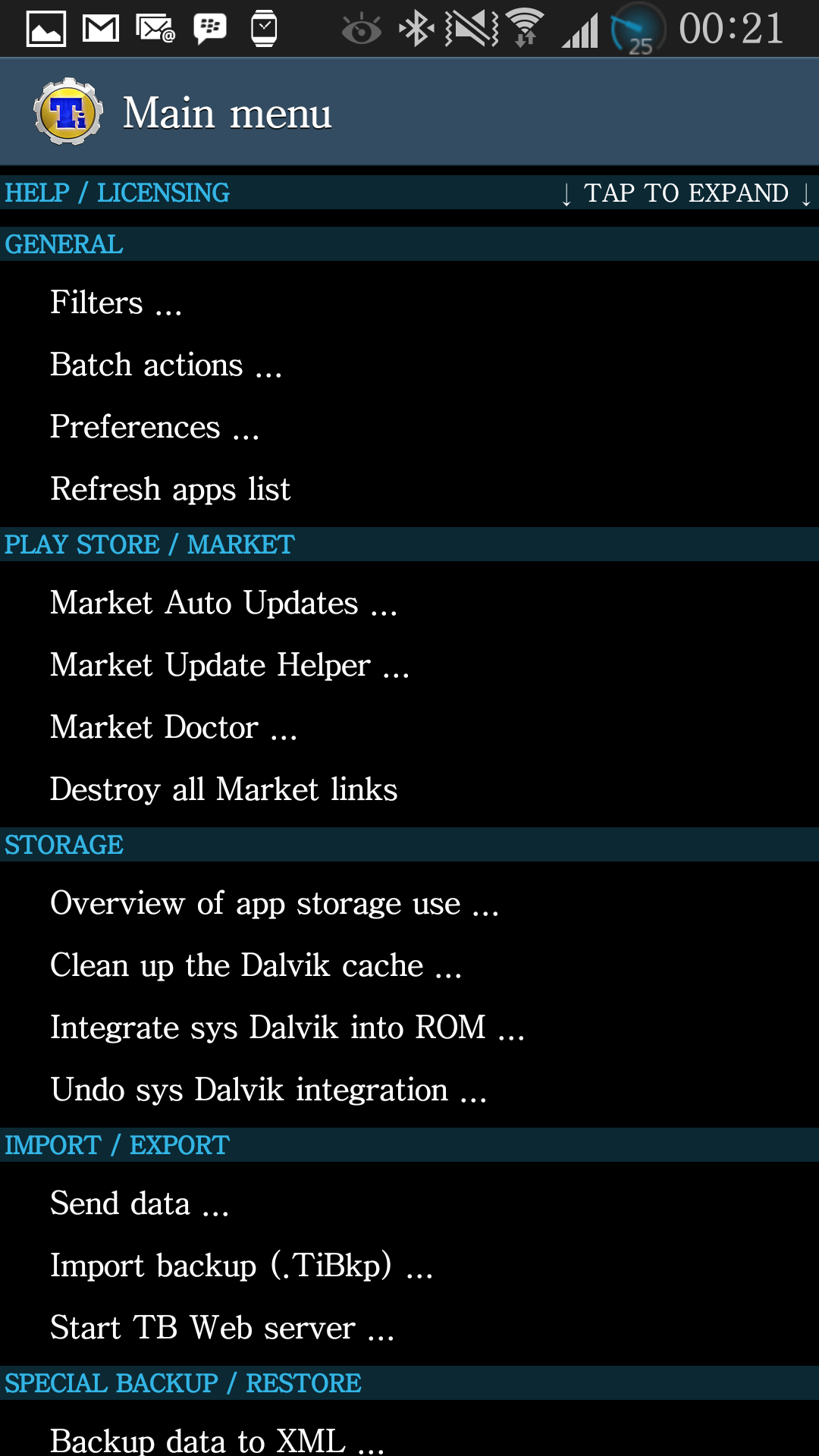819x1456 pixels.
Task: Open Filters
Action: [x=116, y=303]
